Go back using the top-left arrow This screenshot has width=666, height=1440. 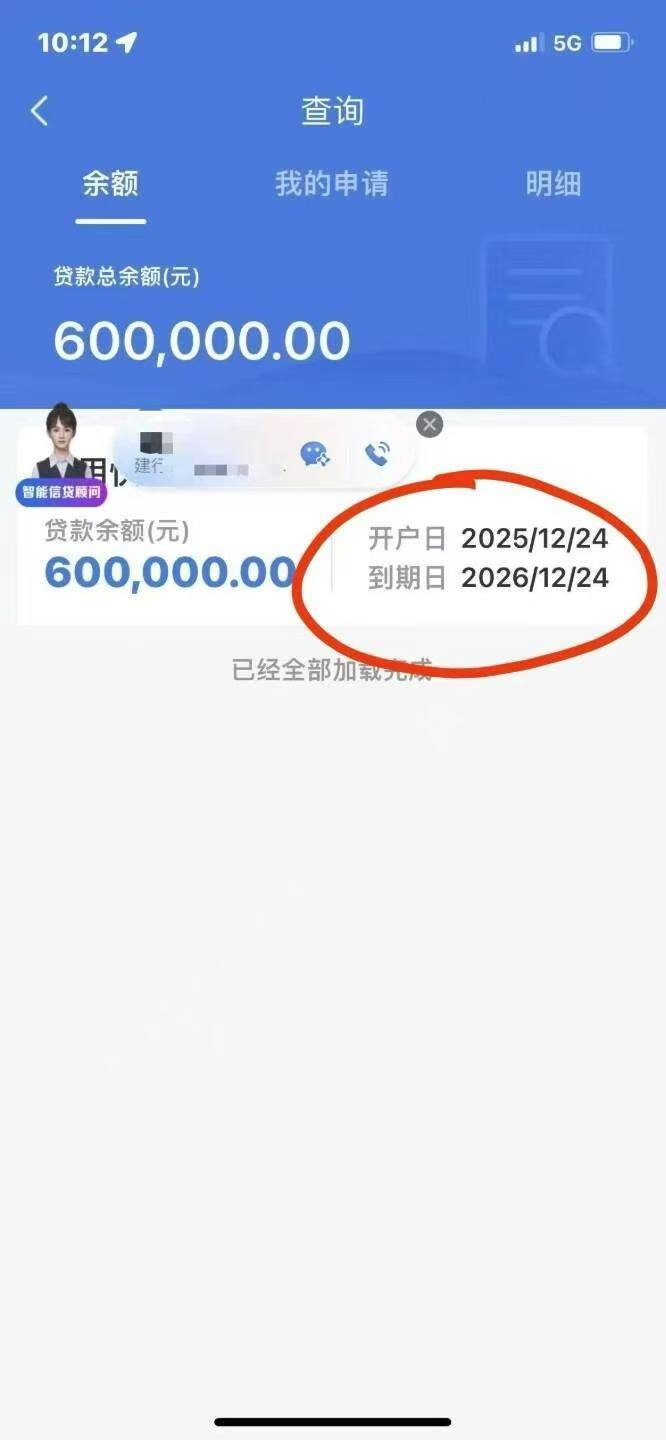[x=40, y=111]
